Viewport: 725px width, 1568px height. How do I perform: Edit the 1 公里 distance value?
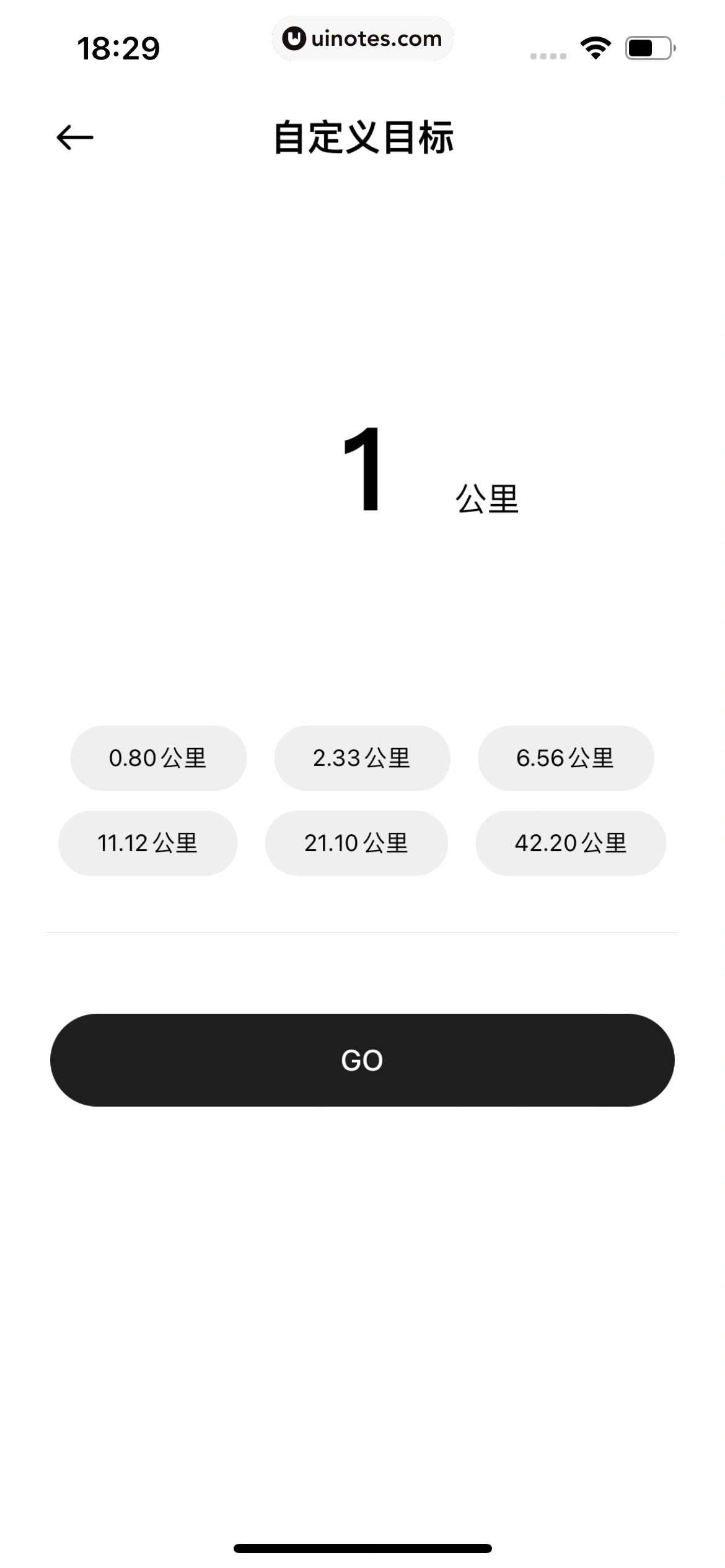click(363, 471)
